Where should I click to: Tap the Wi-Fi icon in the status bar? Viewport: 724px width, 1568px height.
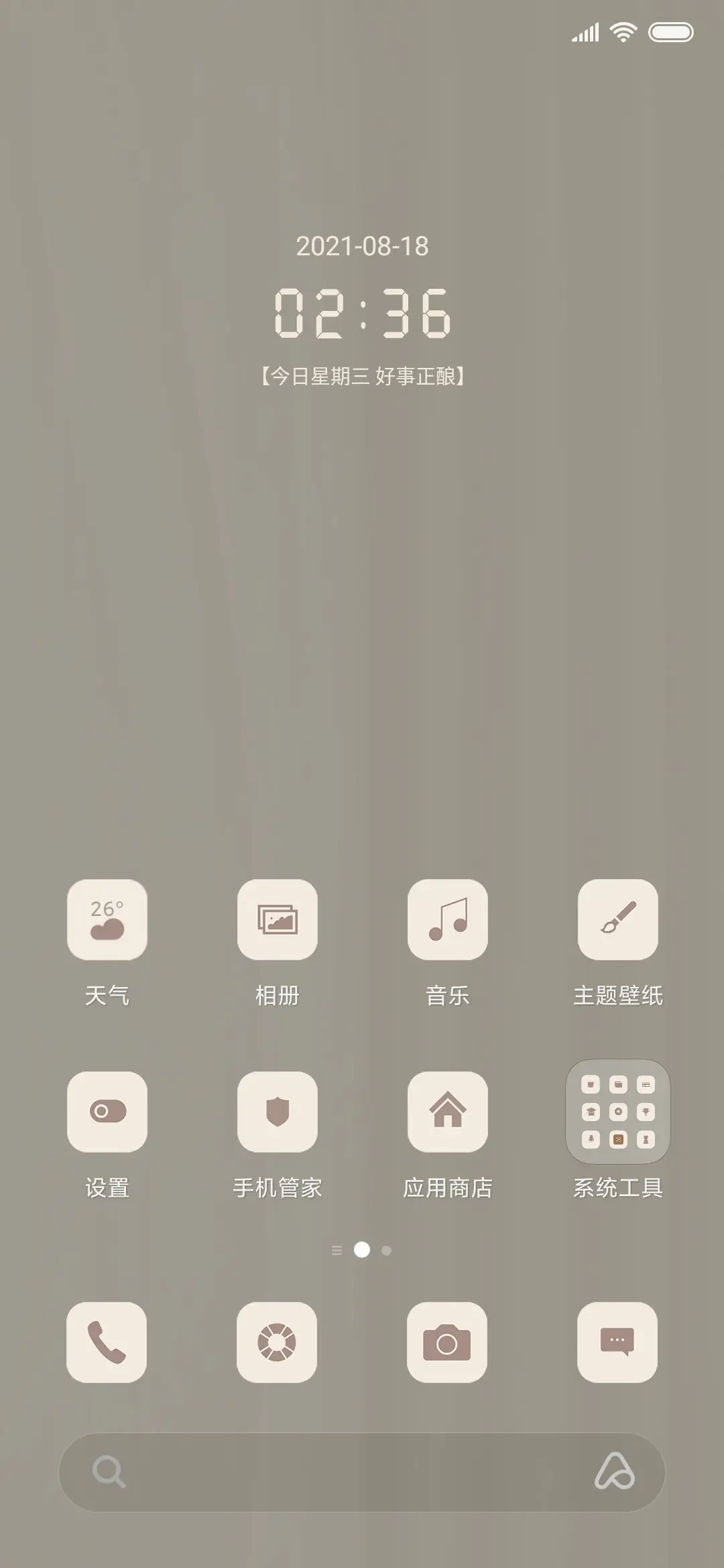(x=623, y=31)
